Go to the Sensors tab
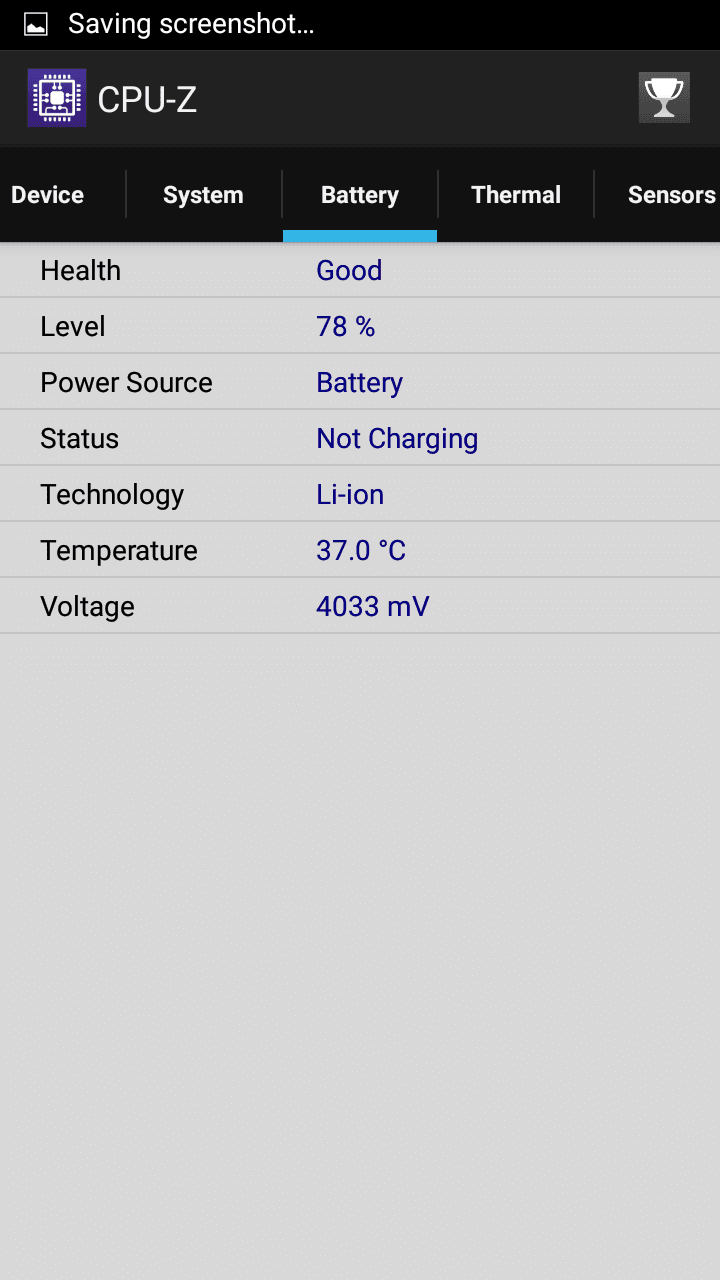 670,195
